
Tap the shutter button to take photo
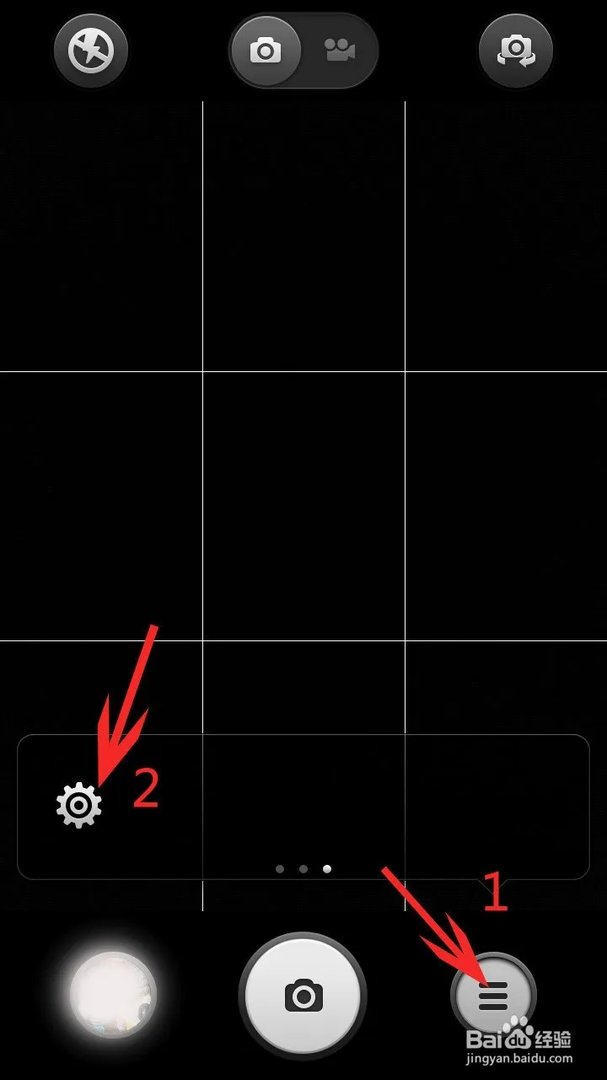tap(303, 995)
